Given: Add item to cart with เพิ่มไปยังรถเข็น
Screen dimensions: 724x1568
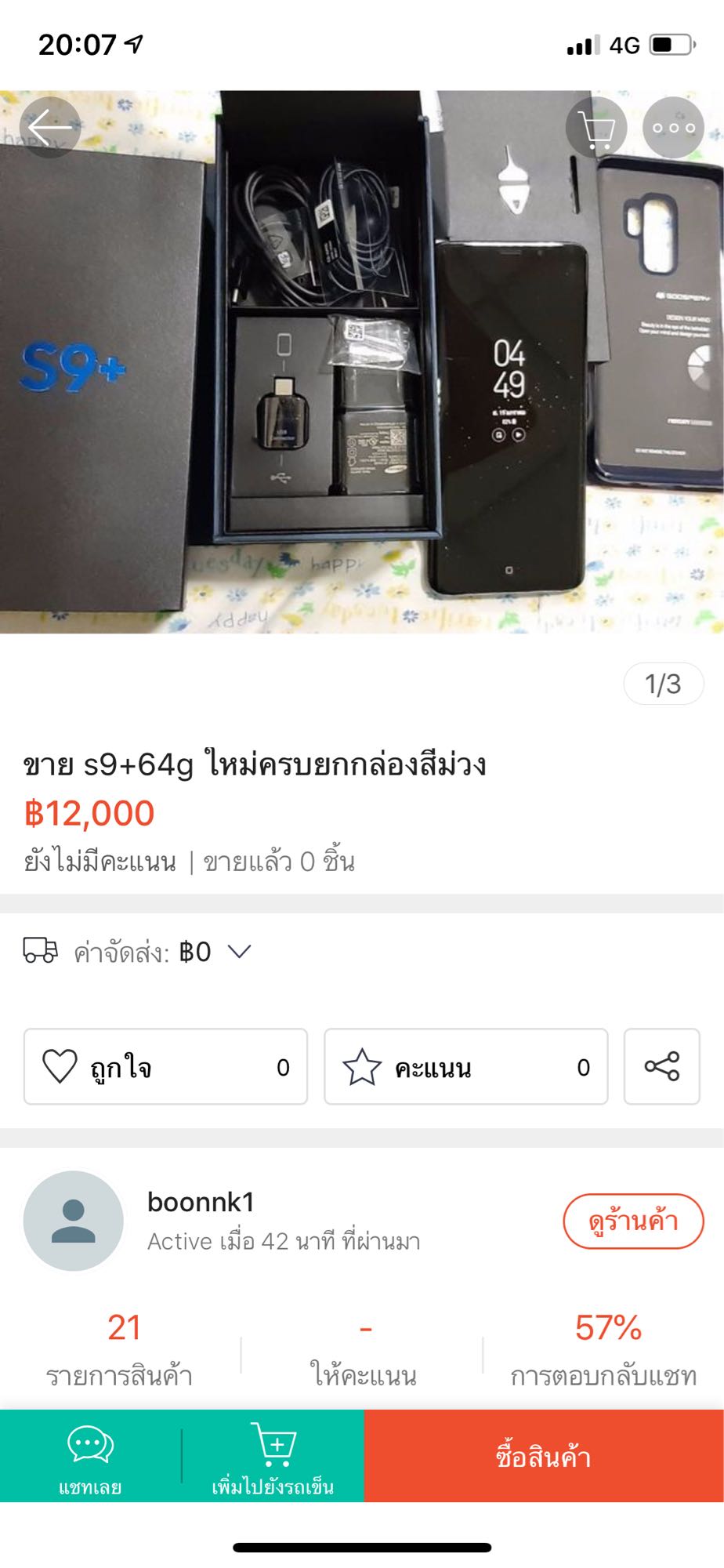Looking at the screenshot, I should coord(273,1457).
